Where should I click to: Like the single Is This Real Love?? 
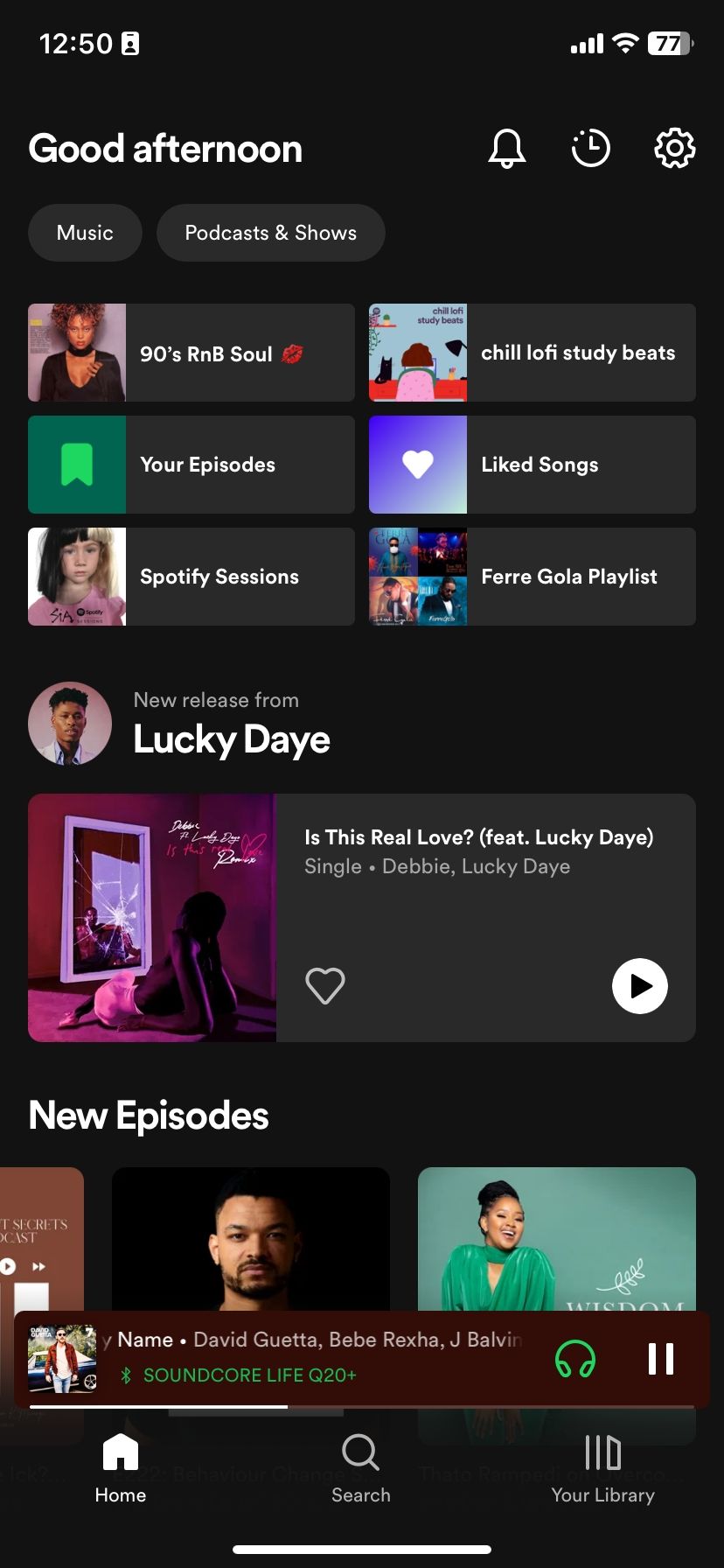click(x=325, y=986)
